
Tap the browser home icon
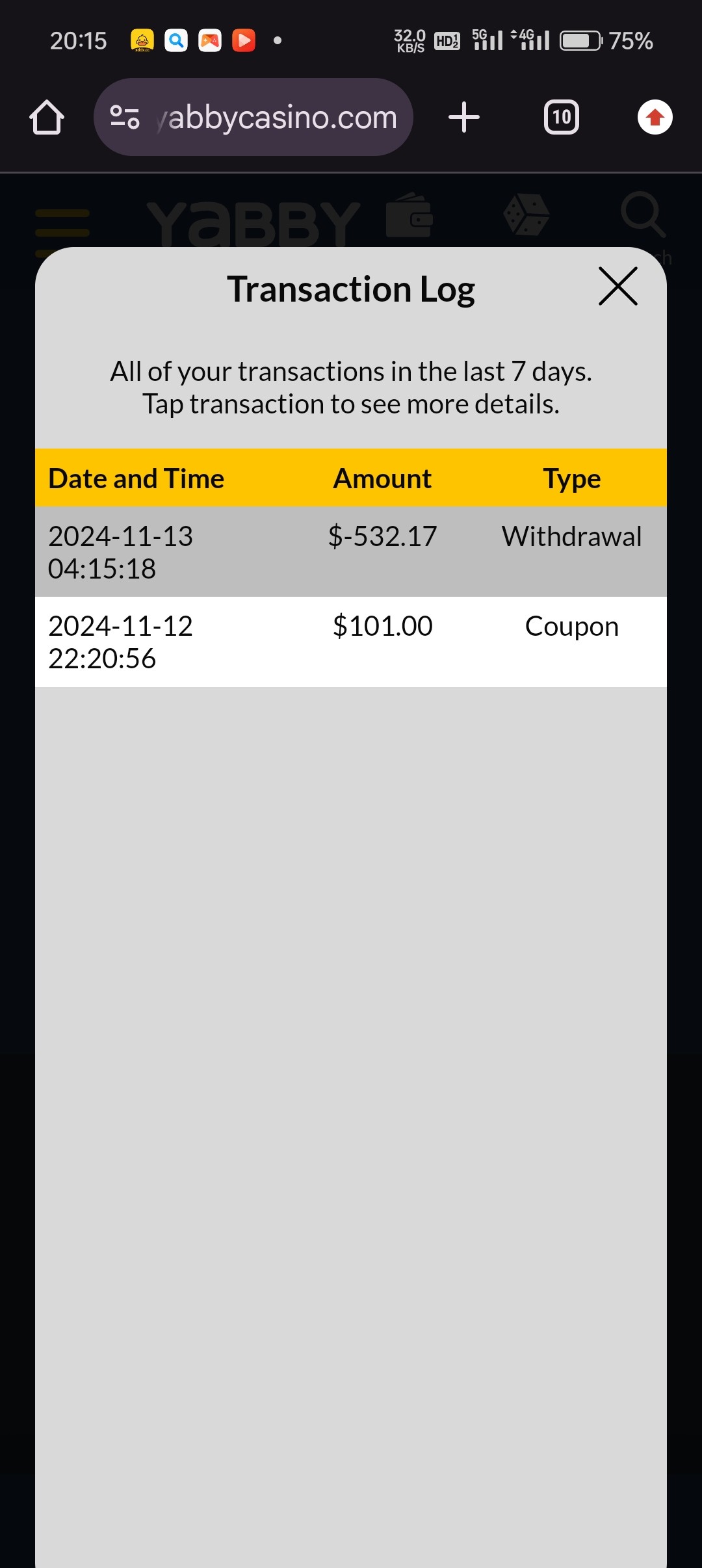tap(46, 117)
